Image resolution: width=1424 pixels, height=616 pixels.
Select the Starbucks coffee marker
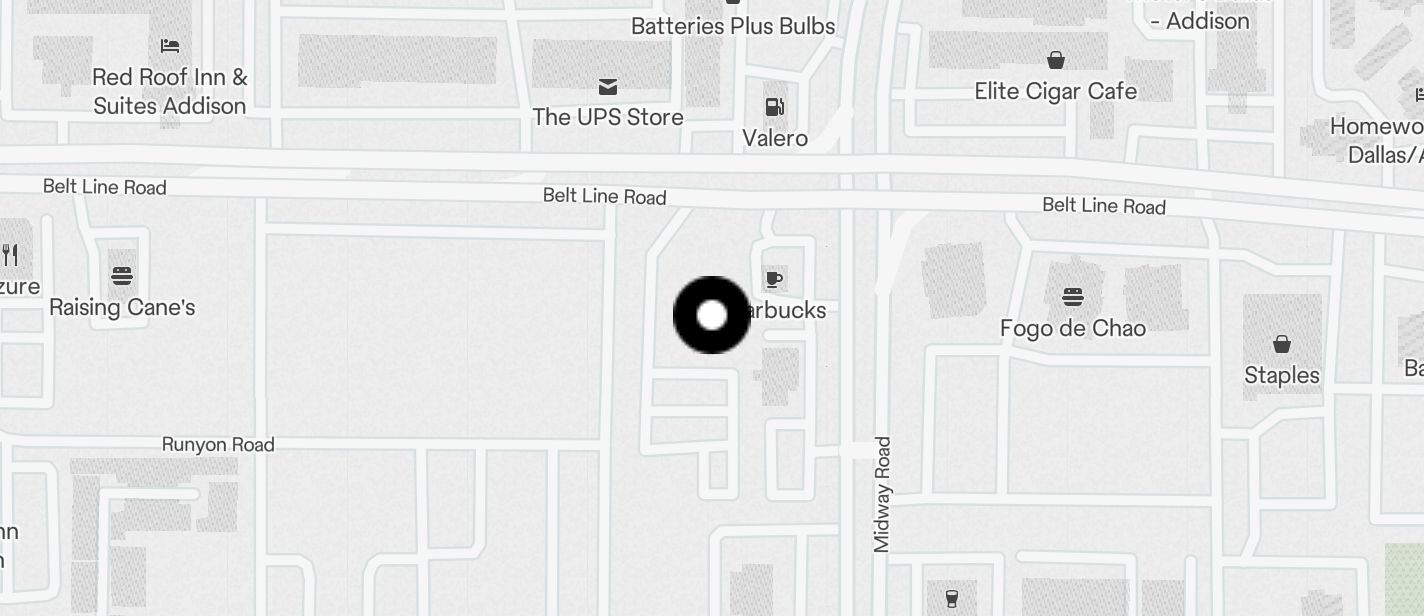pyautogui.click(x=773, y=279)
